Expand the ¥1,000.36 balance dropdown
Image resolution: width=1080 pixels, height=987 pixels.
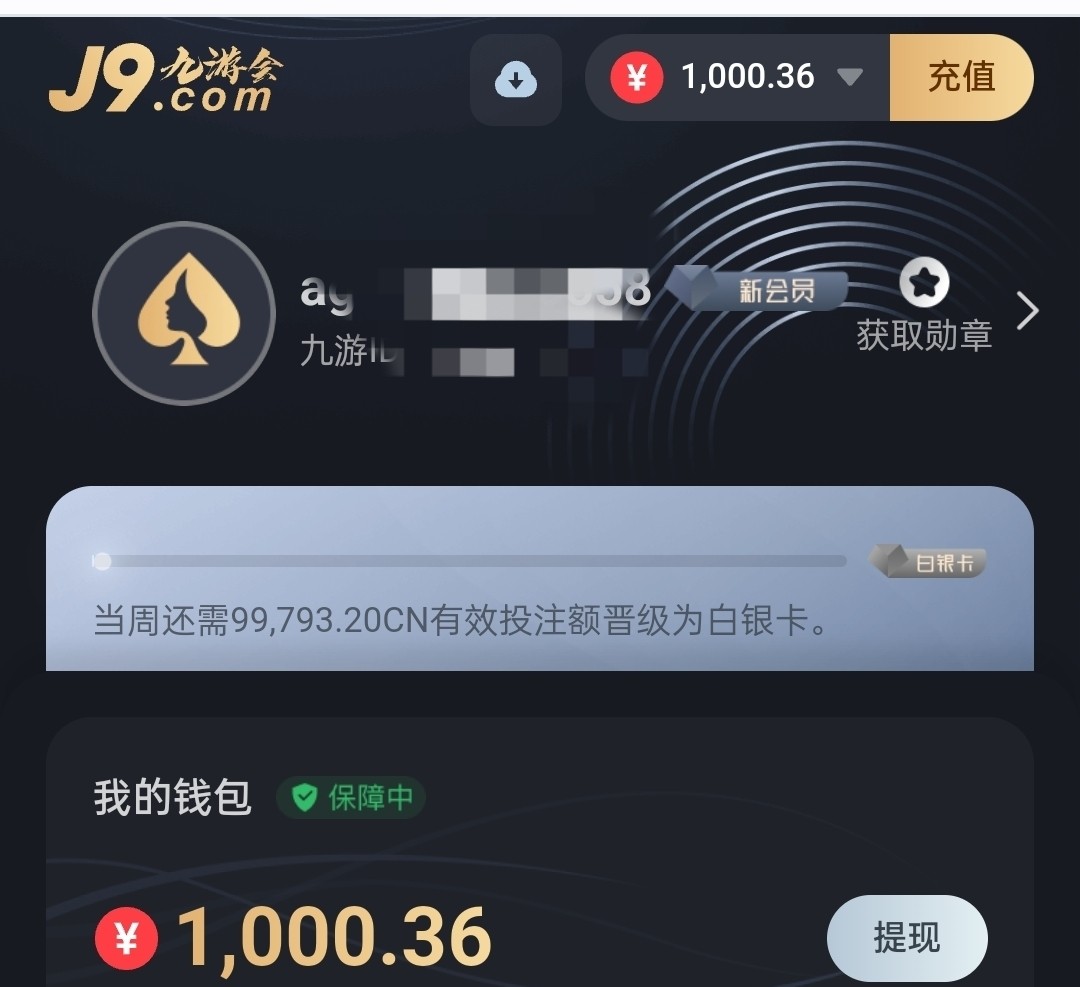849,78
